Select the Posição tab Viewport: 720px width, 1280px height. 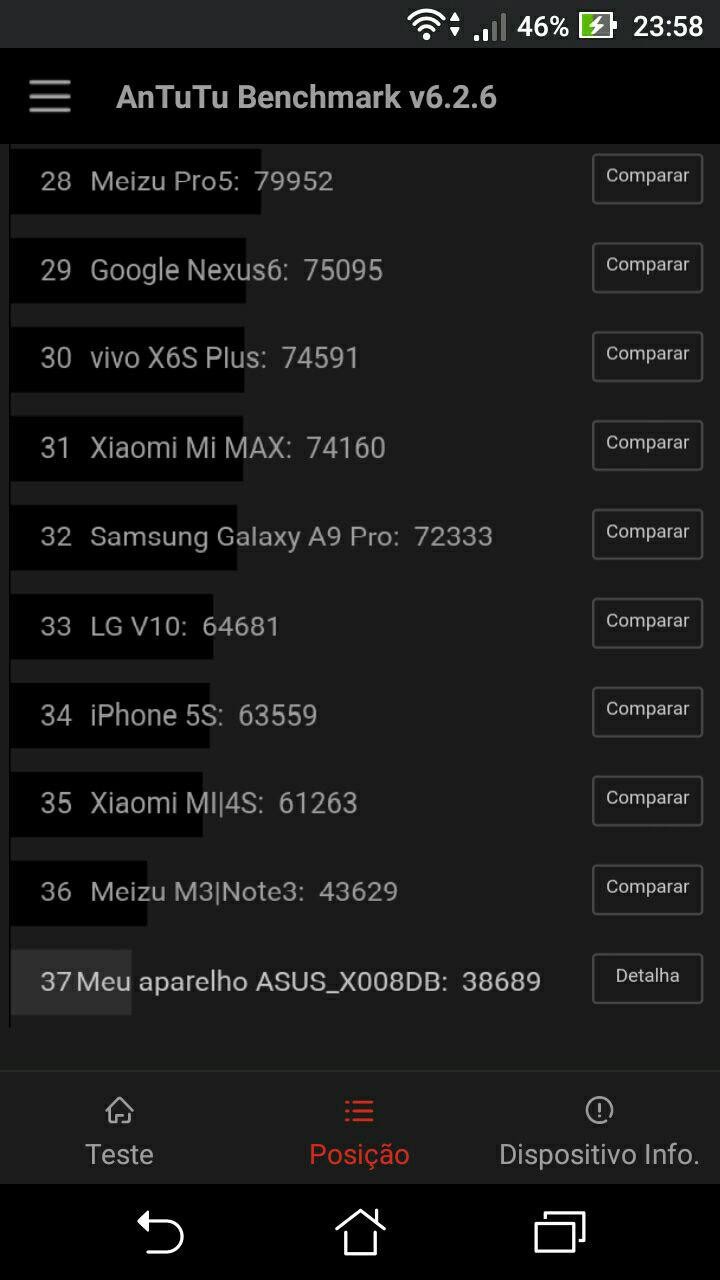click(359, 1132)
